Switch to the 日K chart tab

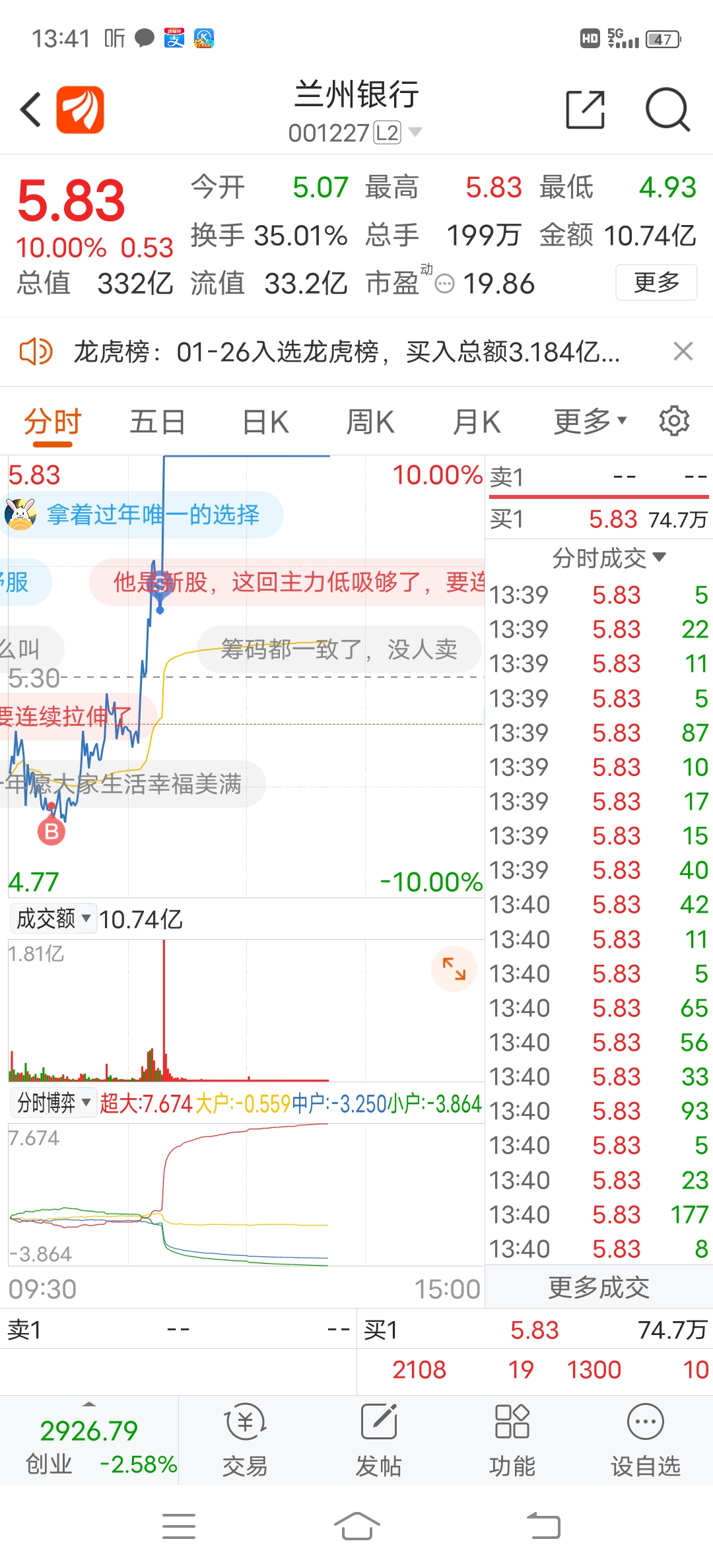[263, 420]
